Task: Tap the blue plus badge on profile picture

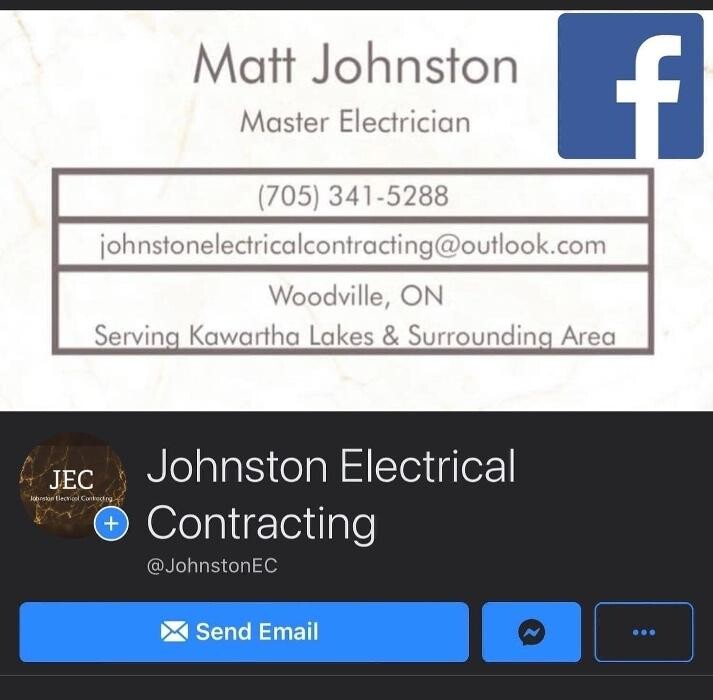Action: coord(112,522)
